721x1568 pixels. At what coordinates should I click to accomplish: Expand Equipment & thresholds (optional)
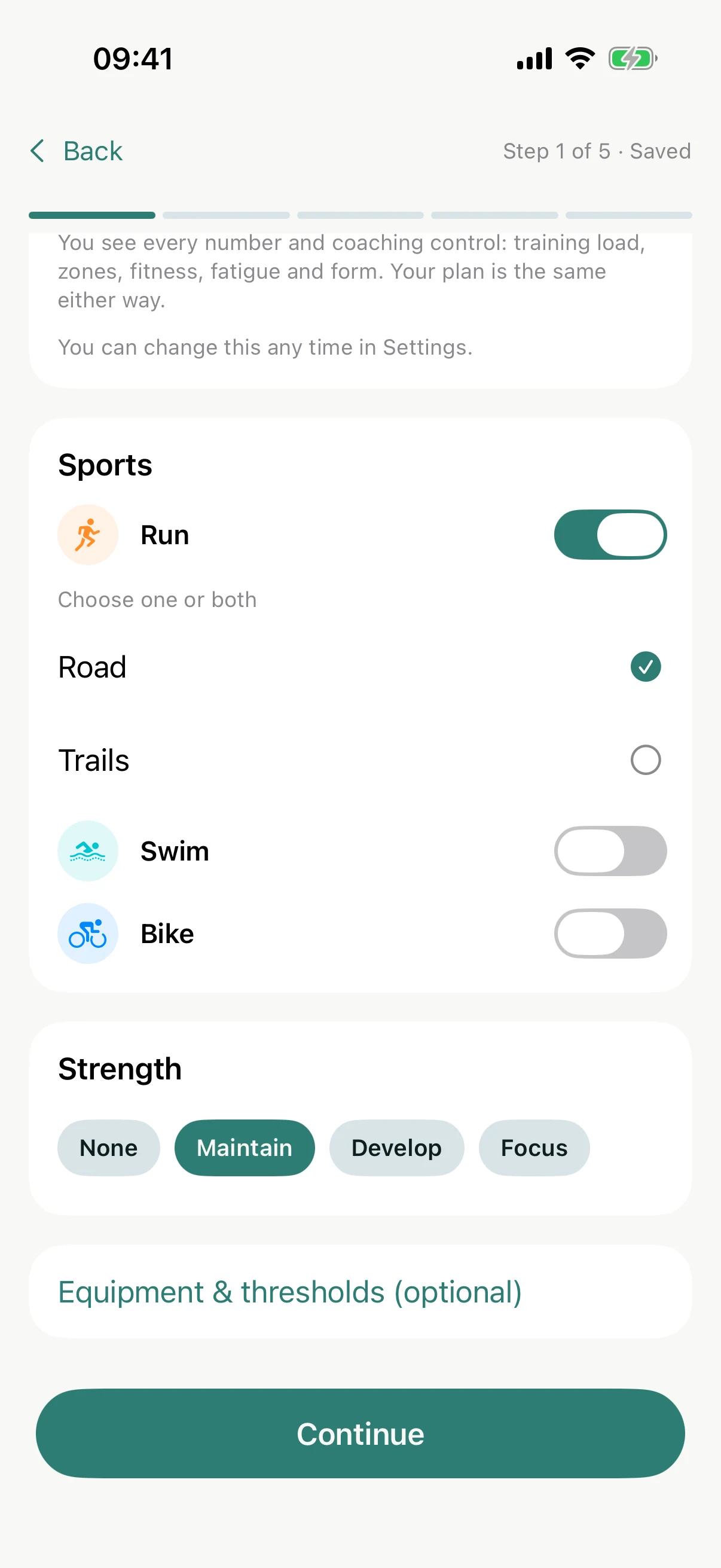click(x=360, y=1291)
